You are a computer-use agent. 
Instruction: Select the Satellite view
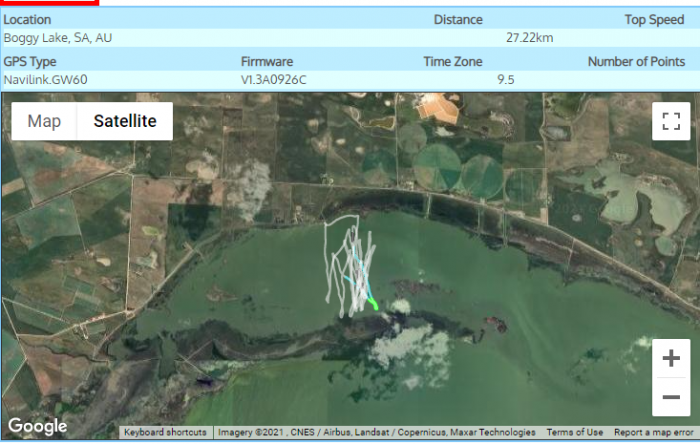click(125, 121)
